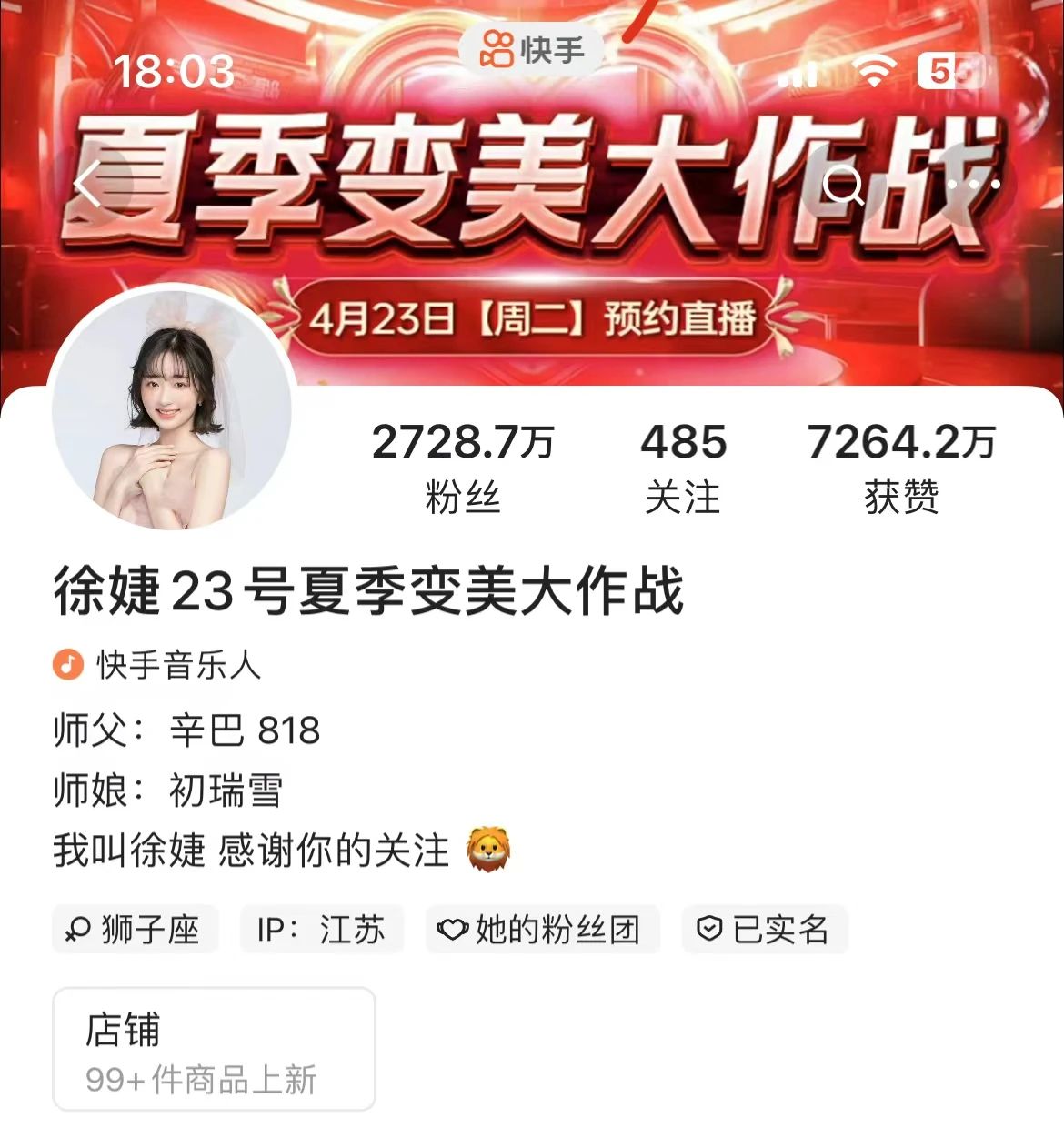Viewport: 1064px width, 1138px height.
Task: Tap the IP：江苏 location chip
Action: (x=321, y=929)
